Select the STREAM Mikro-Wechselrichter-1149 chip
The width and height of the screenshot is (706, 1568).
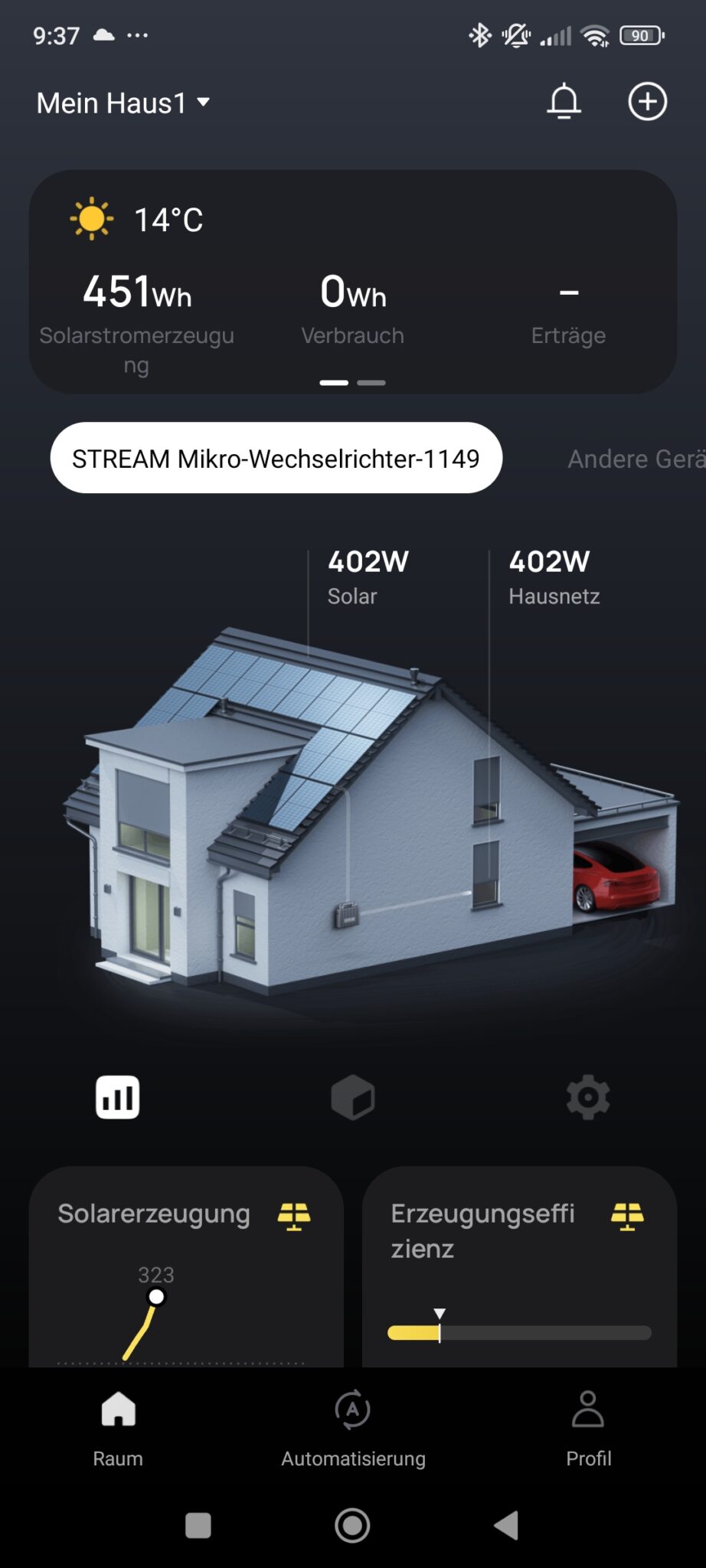pos(276,458)
